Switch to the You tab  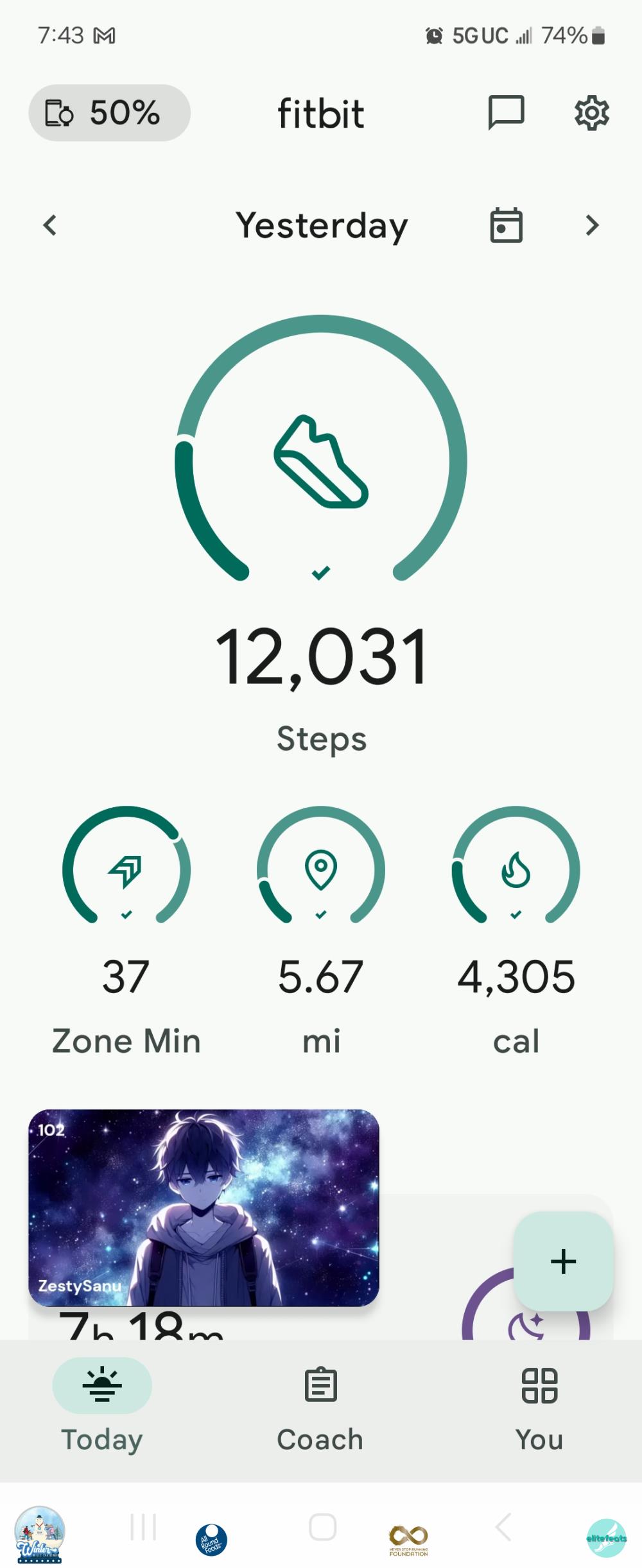pyautogui.click(x=539, y=1405)
